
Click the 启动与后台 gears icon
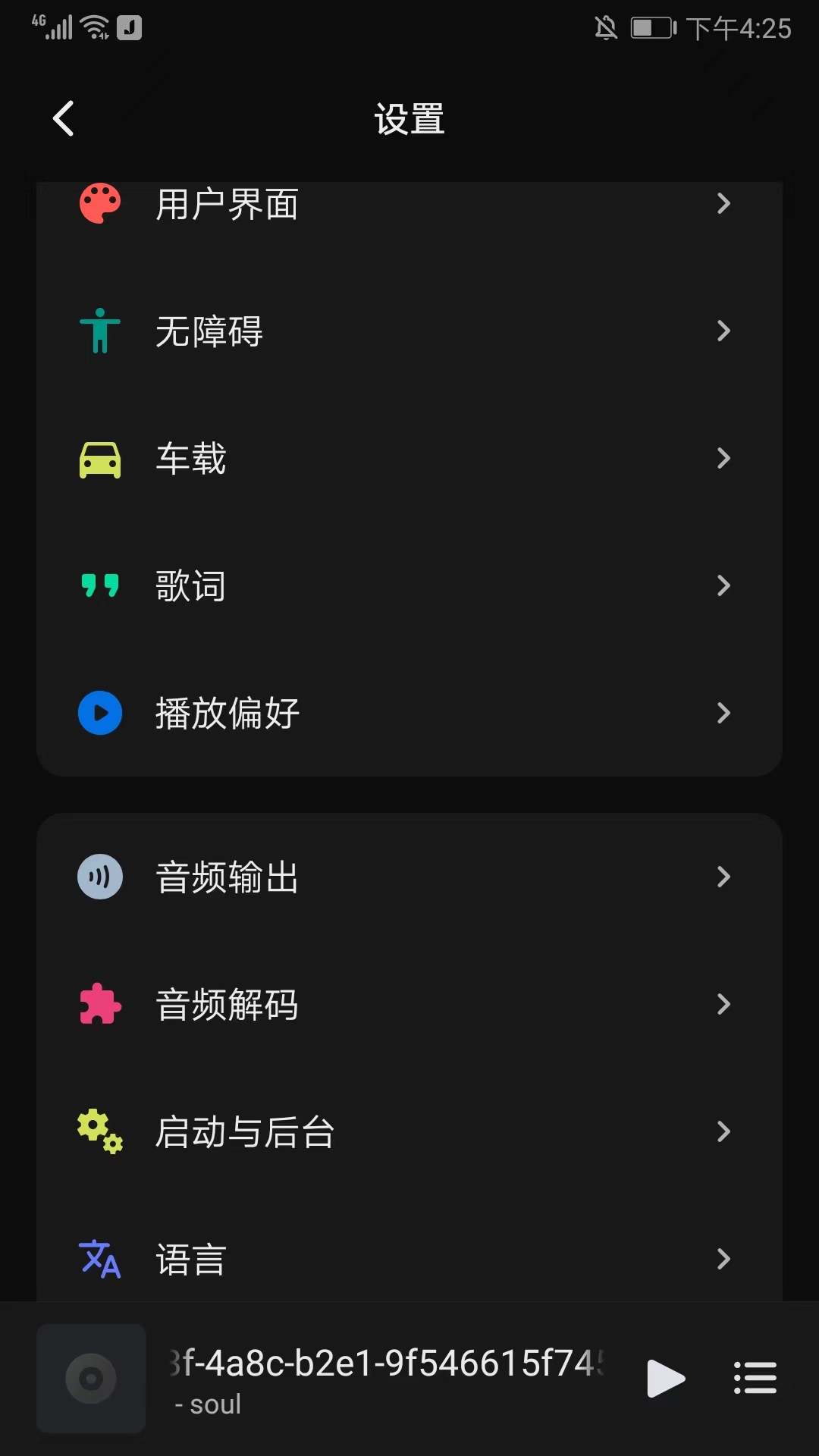pyautogui.click(x=99, y=1131)
